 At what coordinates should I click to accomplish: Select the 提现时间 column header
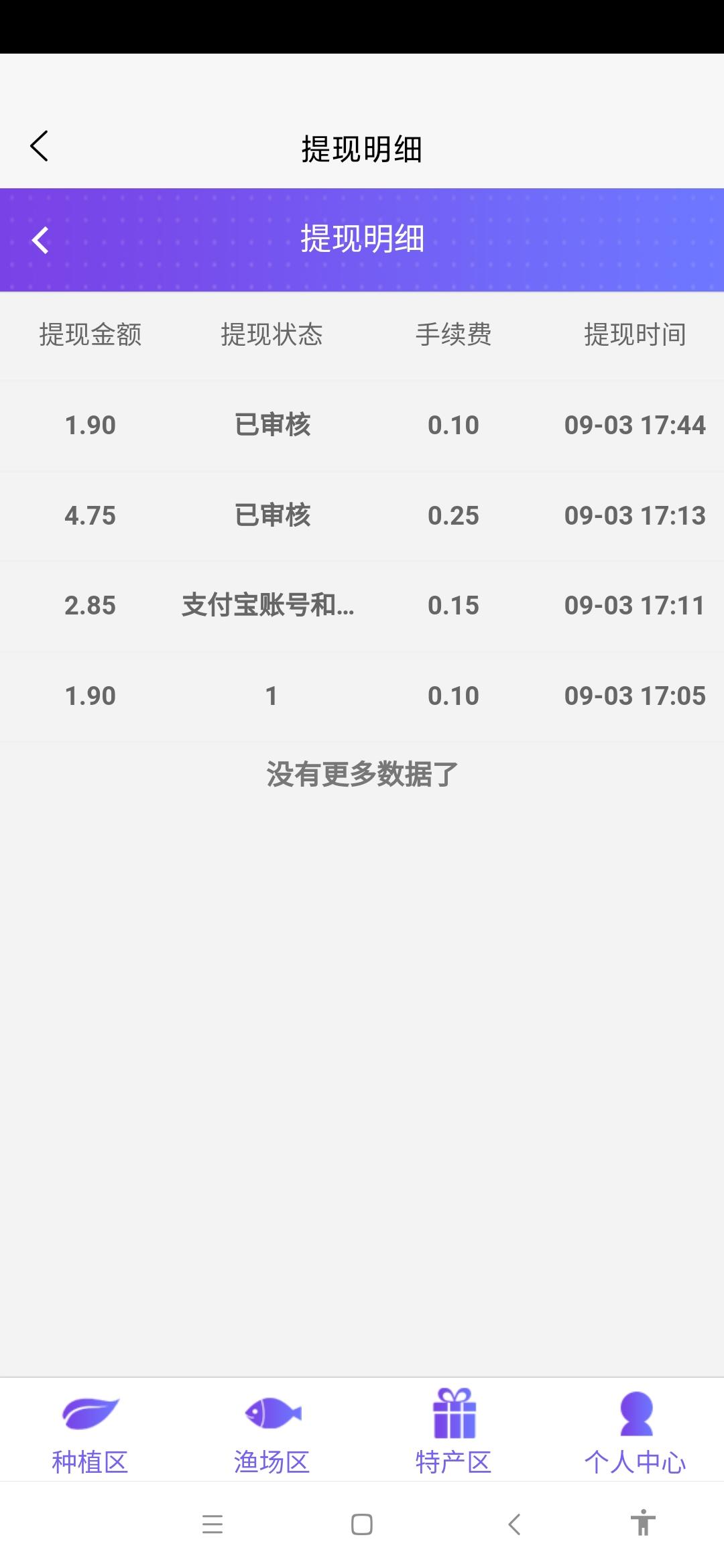click(x=635, y=336)
